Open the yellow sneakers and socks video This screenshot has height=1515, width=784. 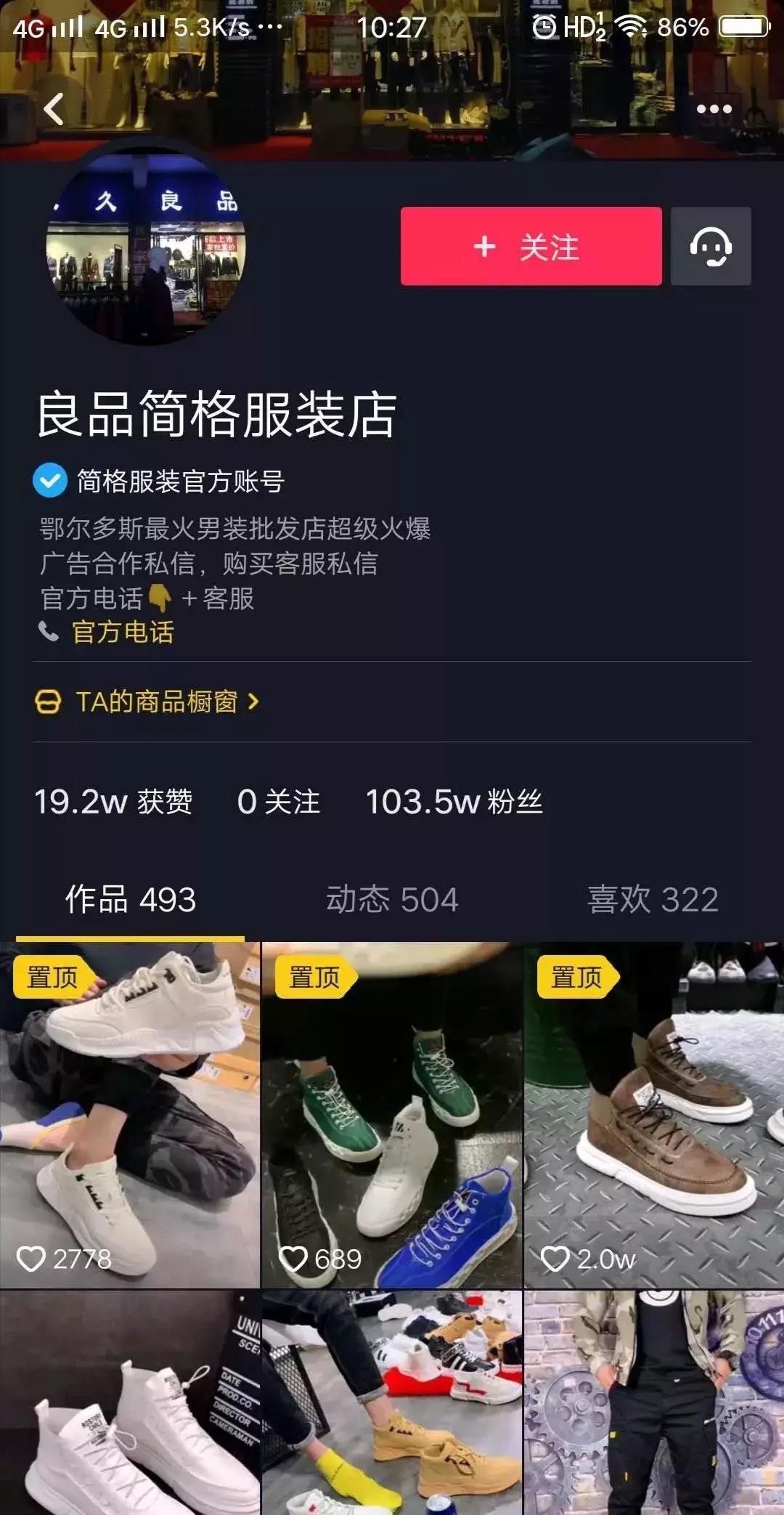click(x=392, y=1402)
